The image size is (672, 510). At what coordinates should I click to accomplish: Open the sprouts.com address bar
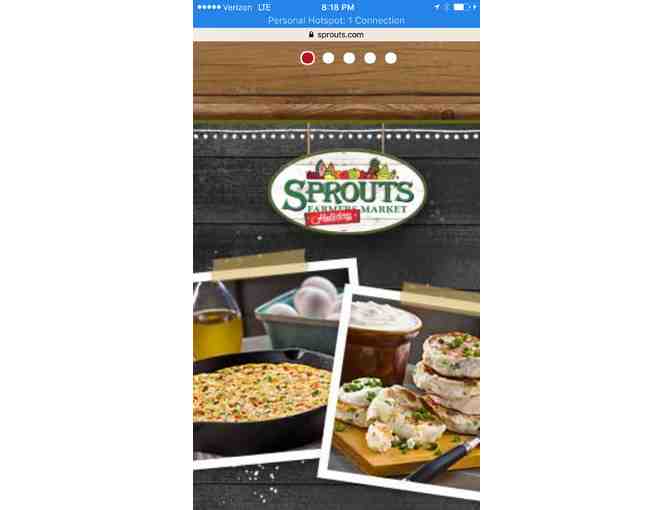coord(336,34)
